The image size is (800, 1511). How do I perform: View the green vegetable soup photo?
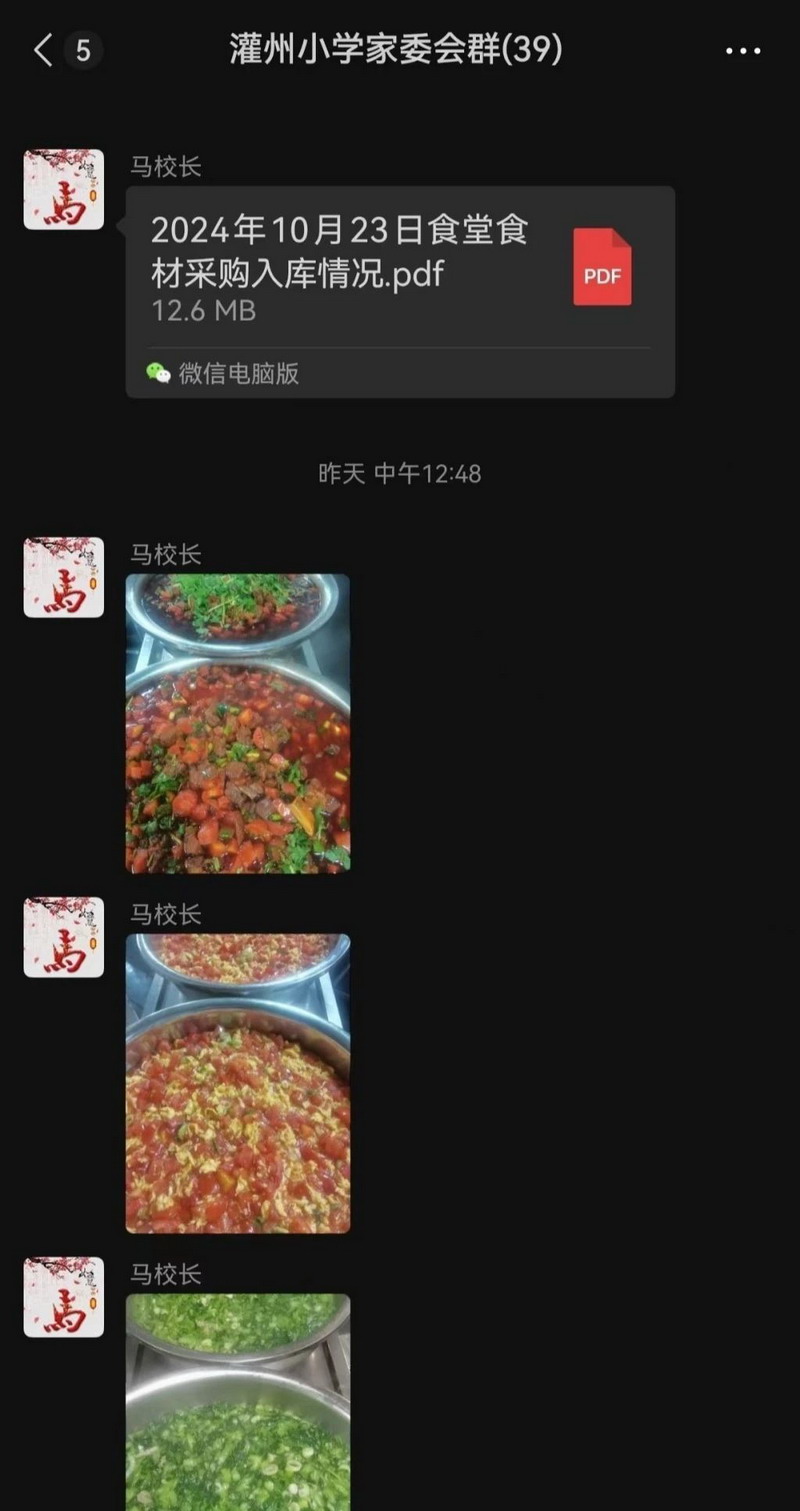tap(238, 1402)
